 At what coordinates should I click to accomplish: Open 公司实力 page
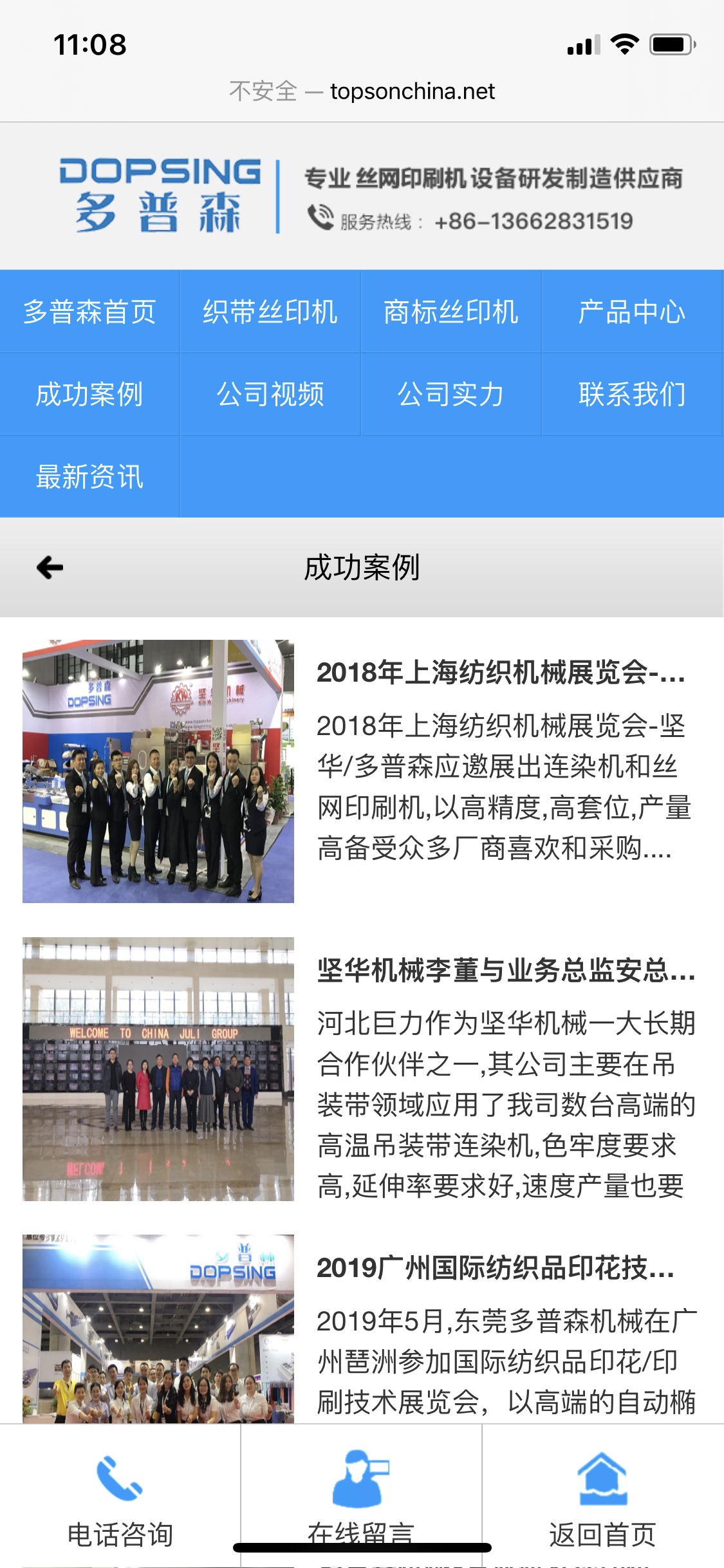point(450,394)
